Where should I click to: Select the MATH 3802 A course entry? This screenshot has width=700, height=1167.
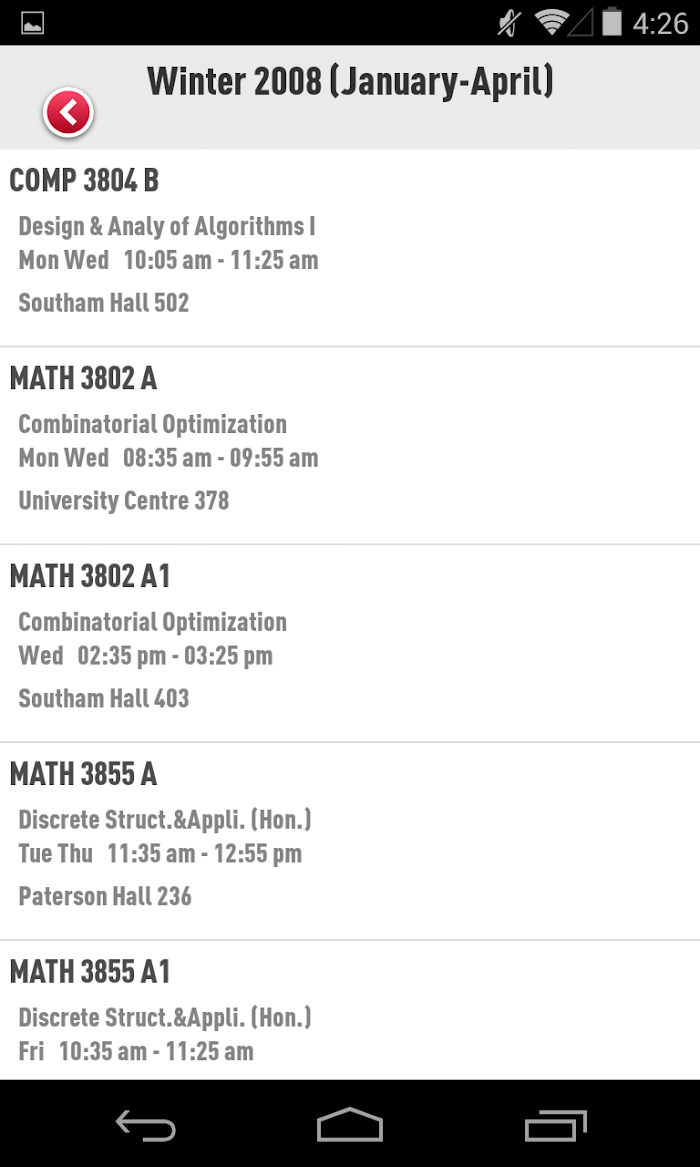pyautogui.click(x=350, y=446)
